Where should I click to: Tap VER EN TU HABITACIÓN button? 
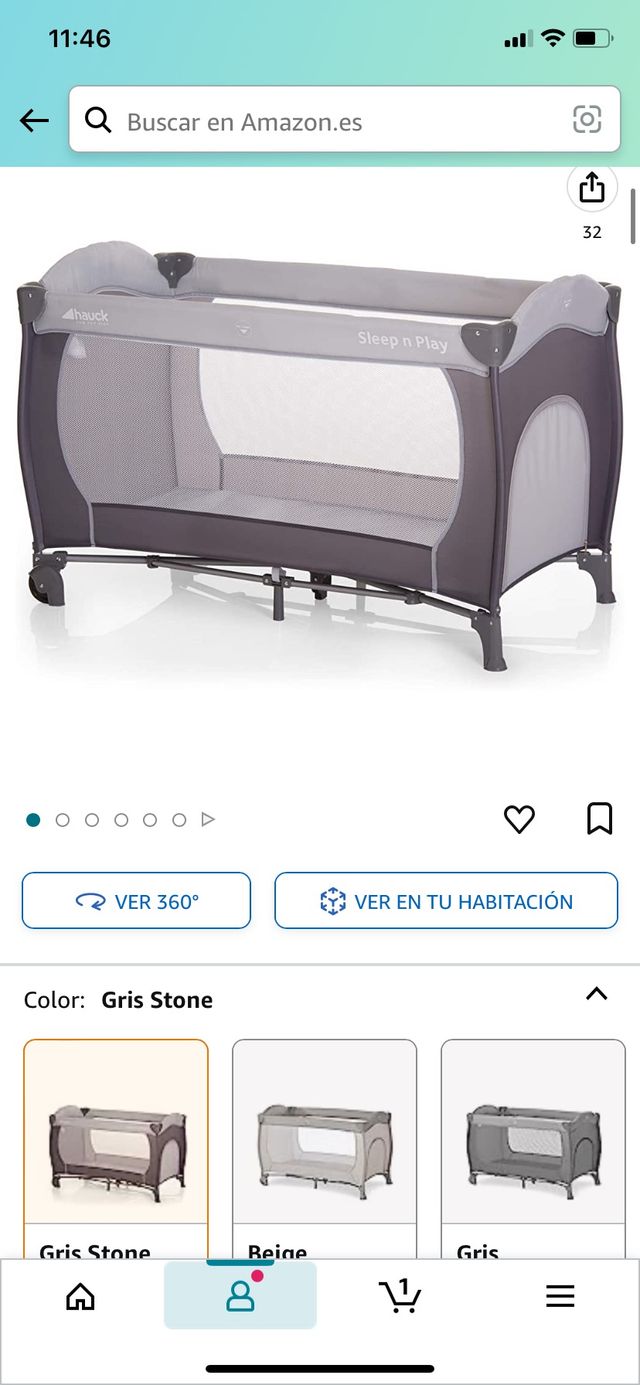(446, 901)
